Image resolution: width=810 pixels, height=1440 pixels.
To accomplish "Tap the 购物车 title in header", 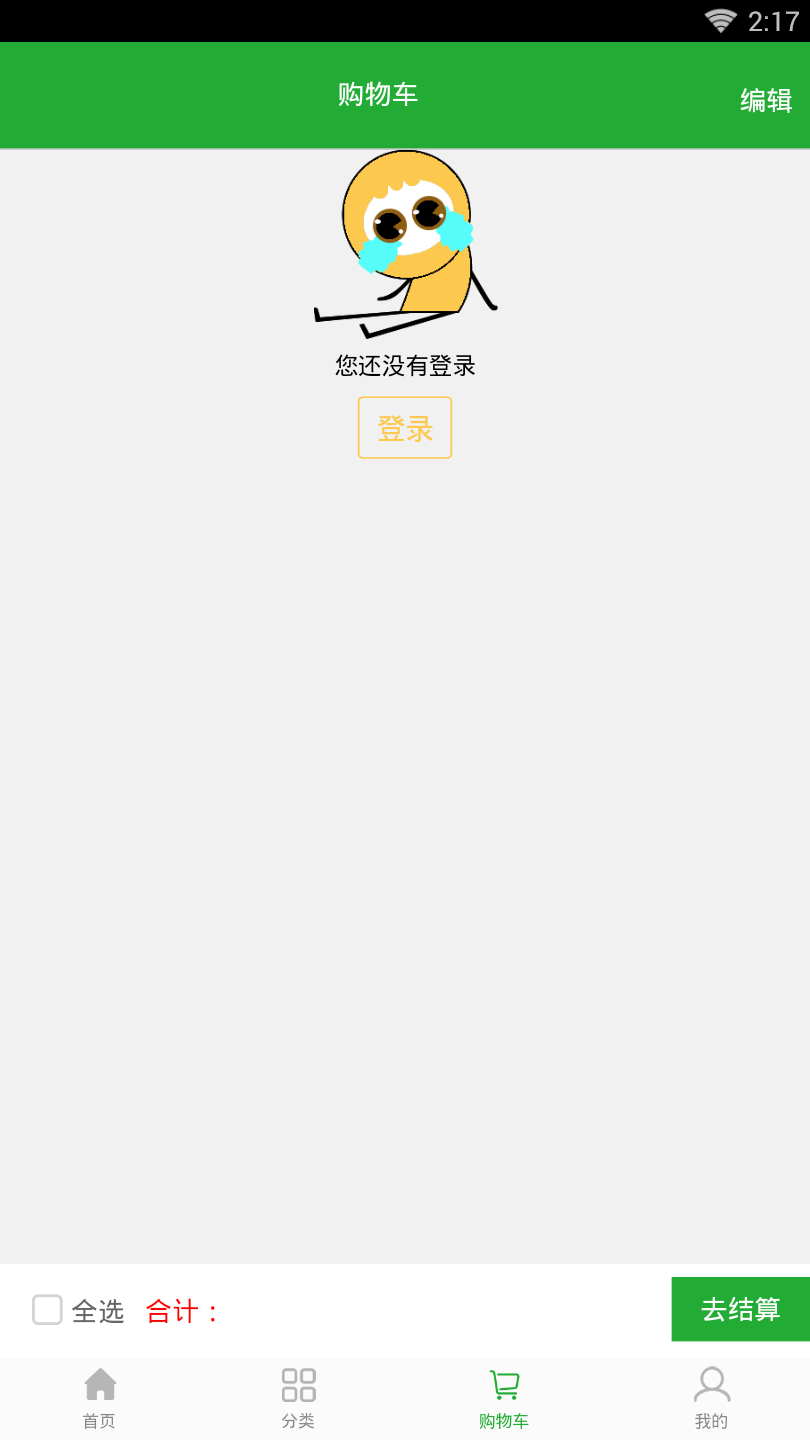I will [x=377, y=94].
